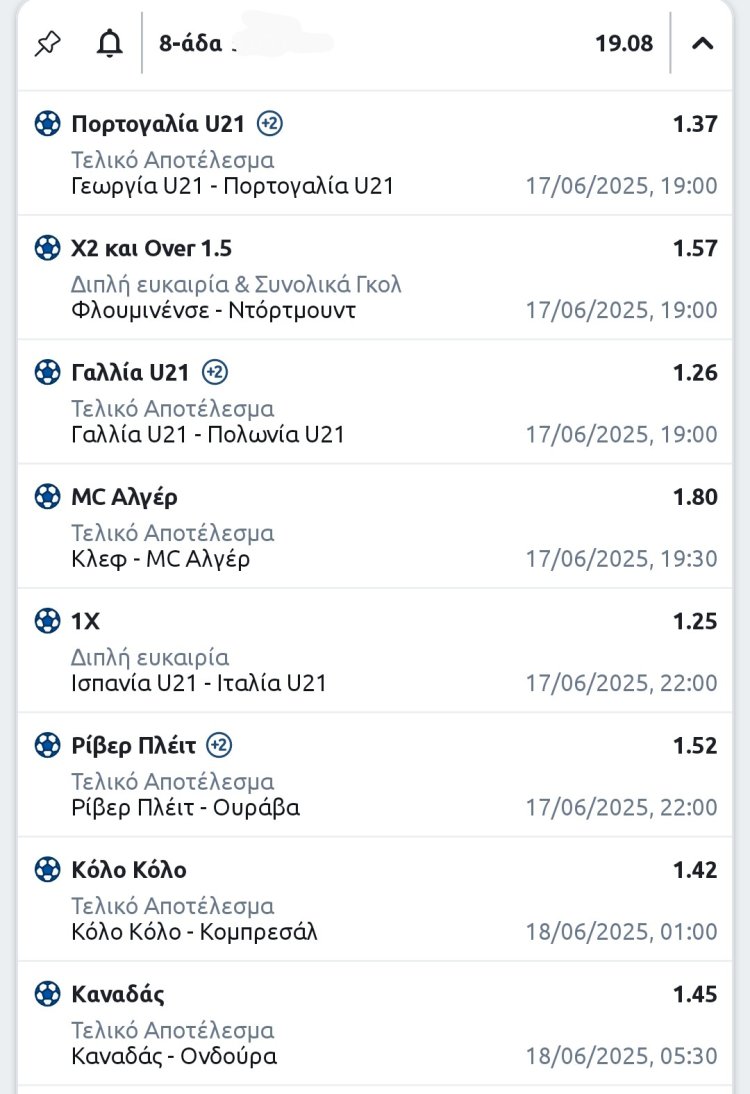Open the Κόλο Κόλο - Κομπρεσάλ match
Screen dimensions: 750x1094
[194, 932]
